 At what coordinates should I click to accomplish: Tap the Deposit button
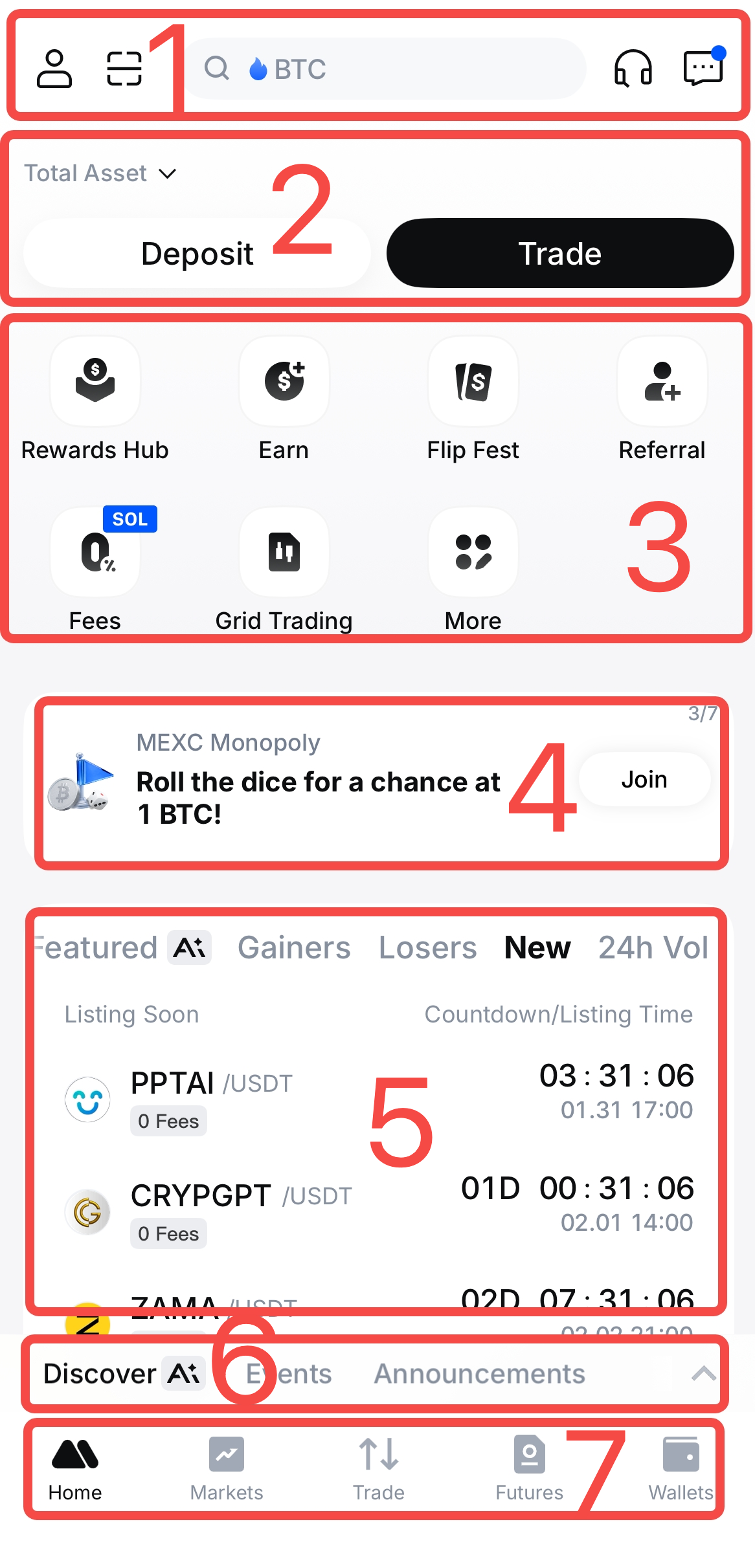pos(197,254)
